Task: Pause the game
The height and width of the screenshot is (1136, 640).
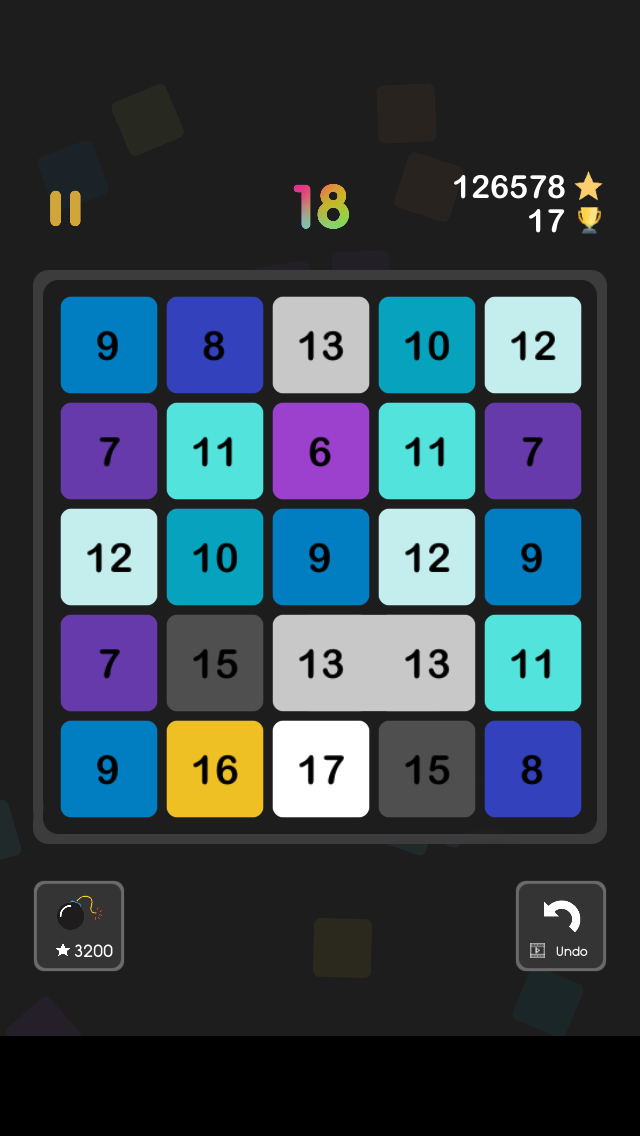Action: click(65, 209)
